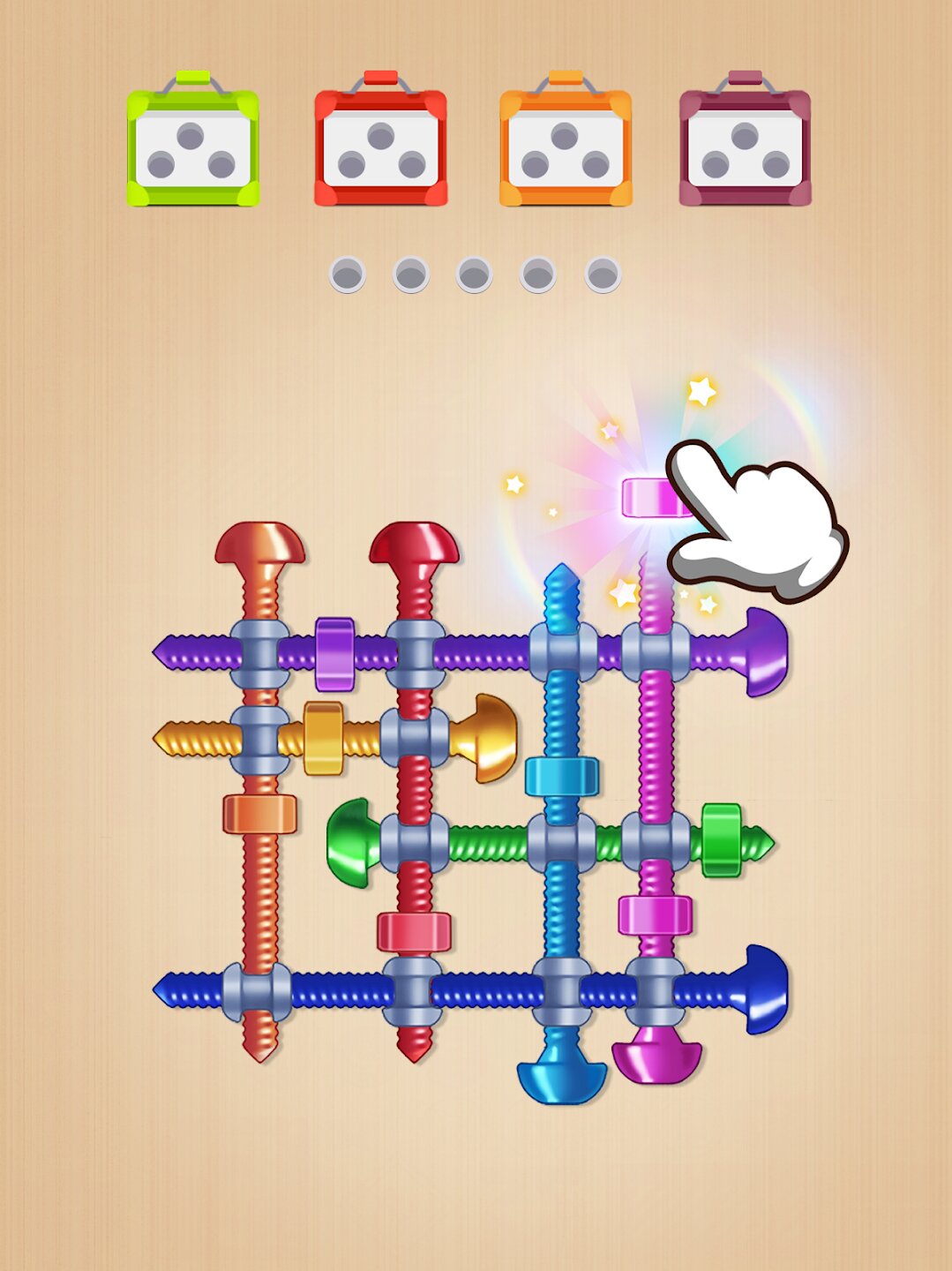The height and width of the screenshot is (1271, 952).
Task: Unscrew the green nut on the green bolt
Action: pyautogui.click(x=721, y=840)
